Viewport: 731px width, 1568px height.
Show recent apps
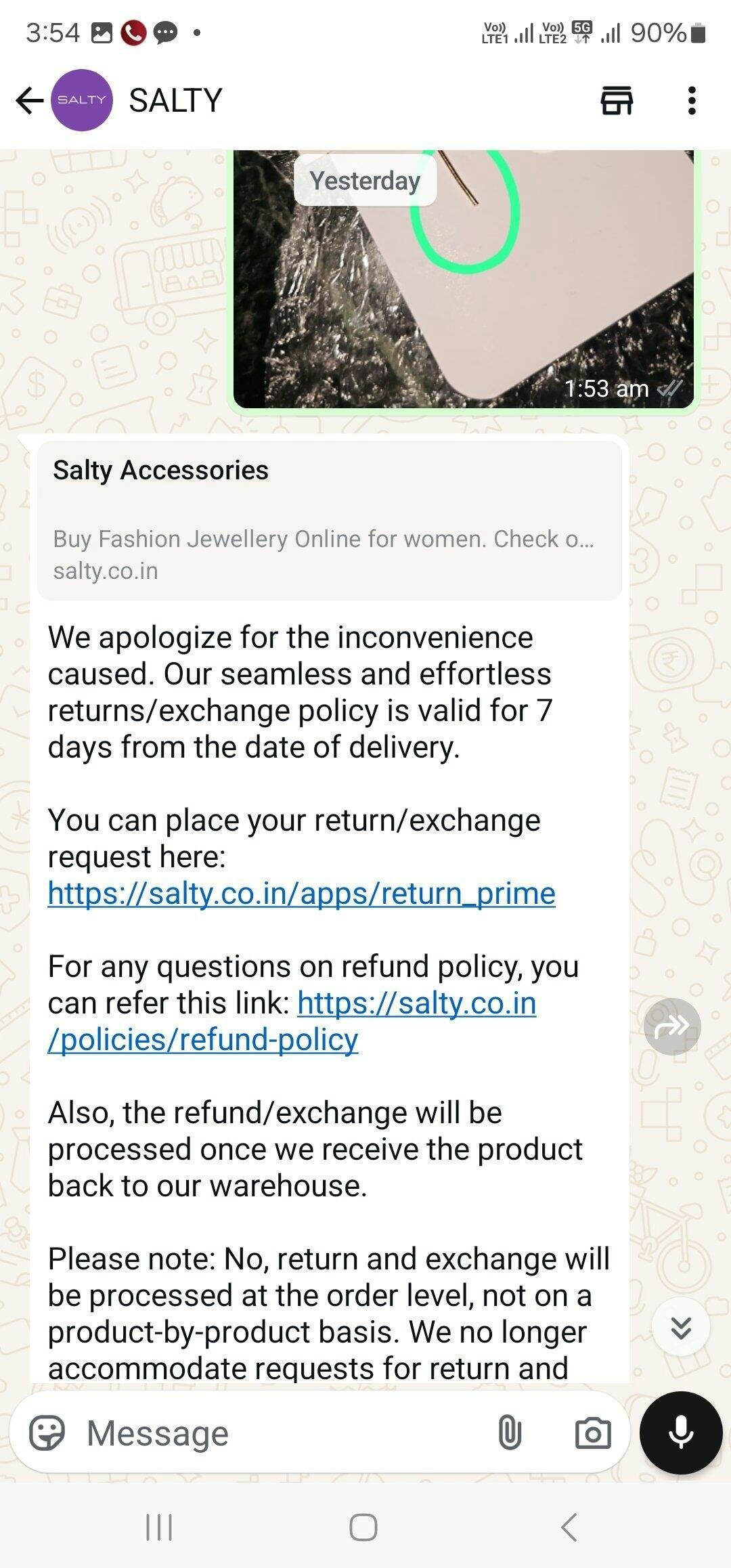point(159,1527)
